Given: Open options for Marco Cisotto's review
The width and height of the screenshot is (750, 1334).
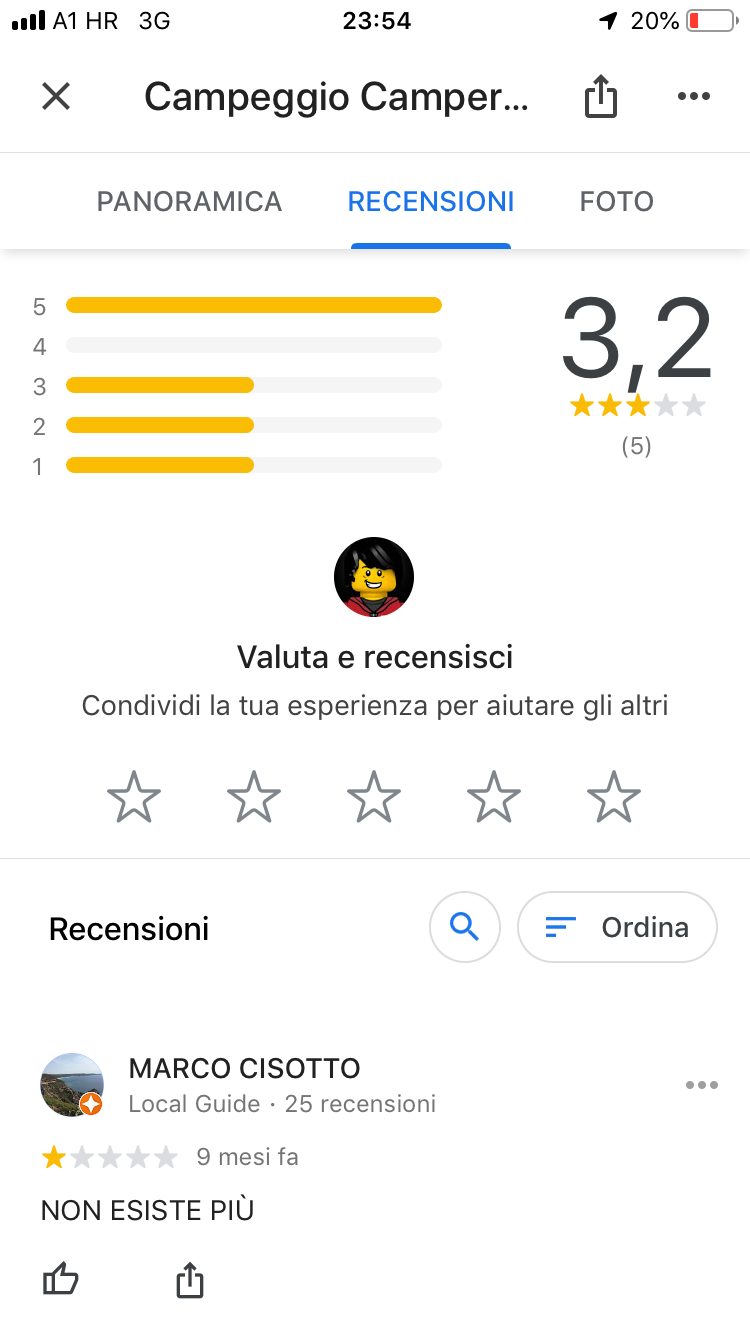Looking at the screenshot, I should tap(702, 1085).
